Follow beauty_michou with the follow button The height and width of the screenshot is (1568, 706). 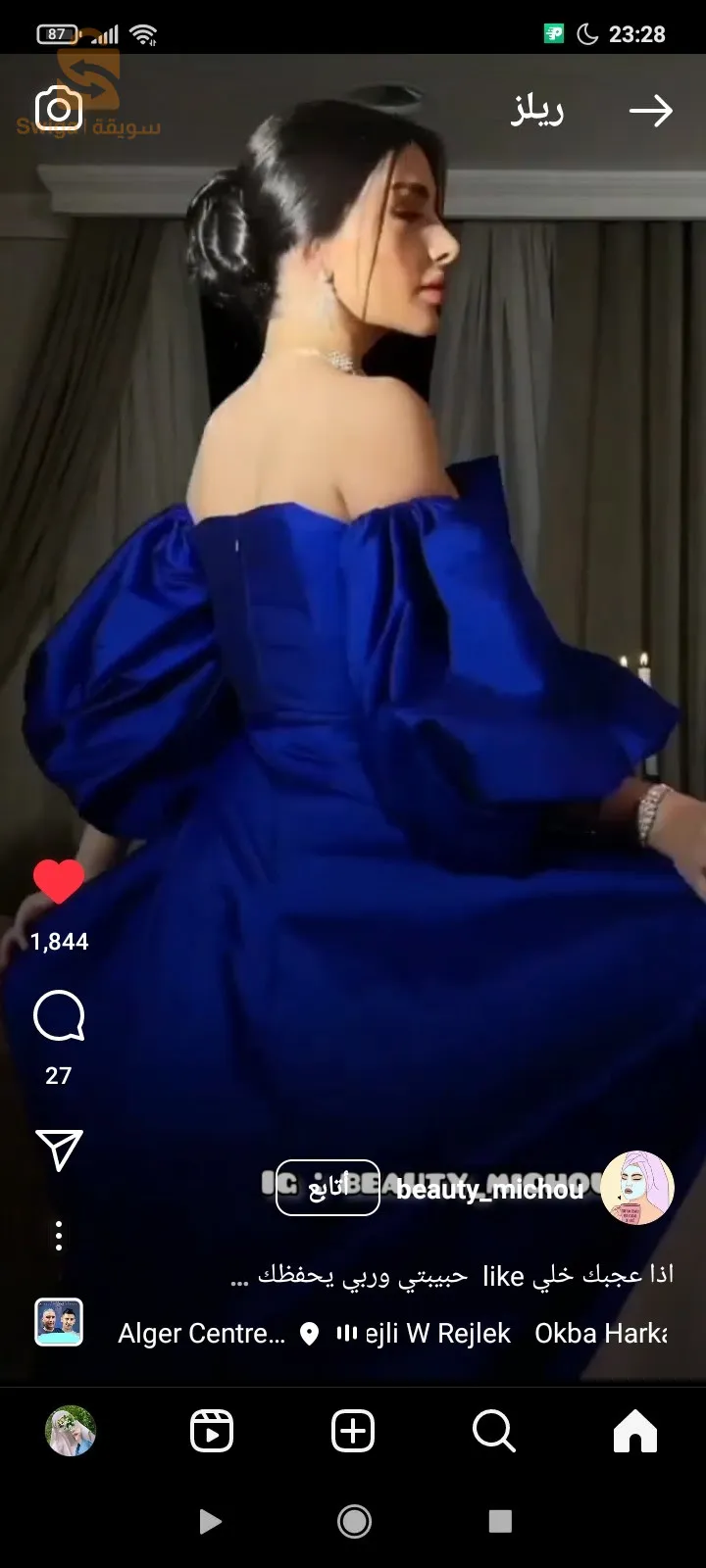[x=328, y=1188]
